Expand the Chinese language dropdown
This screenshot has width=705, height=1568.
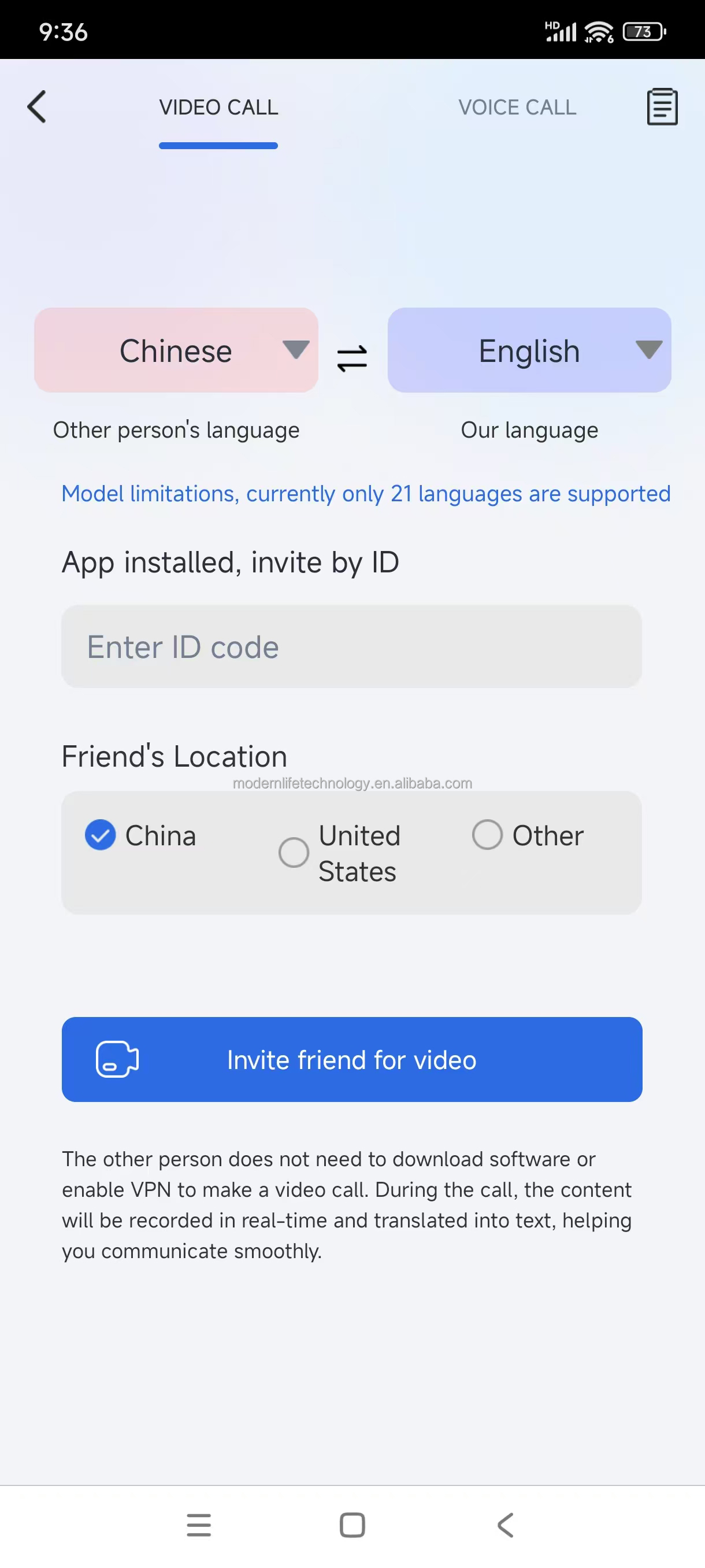coord(176,350)
